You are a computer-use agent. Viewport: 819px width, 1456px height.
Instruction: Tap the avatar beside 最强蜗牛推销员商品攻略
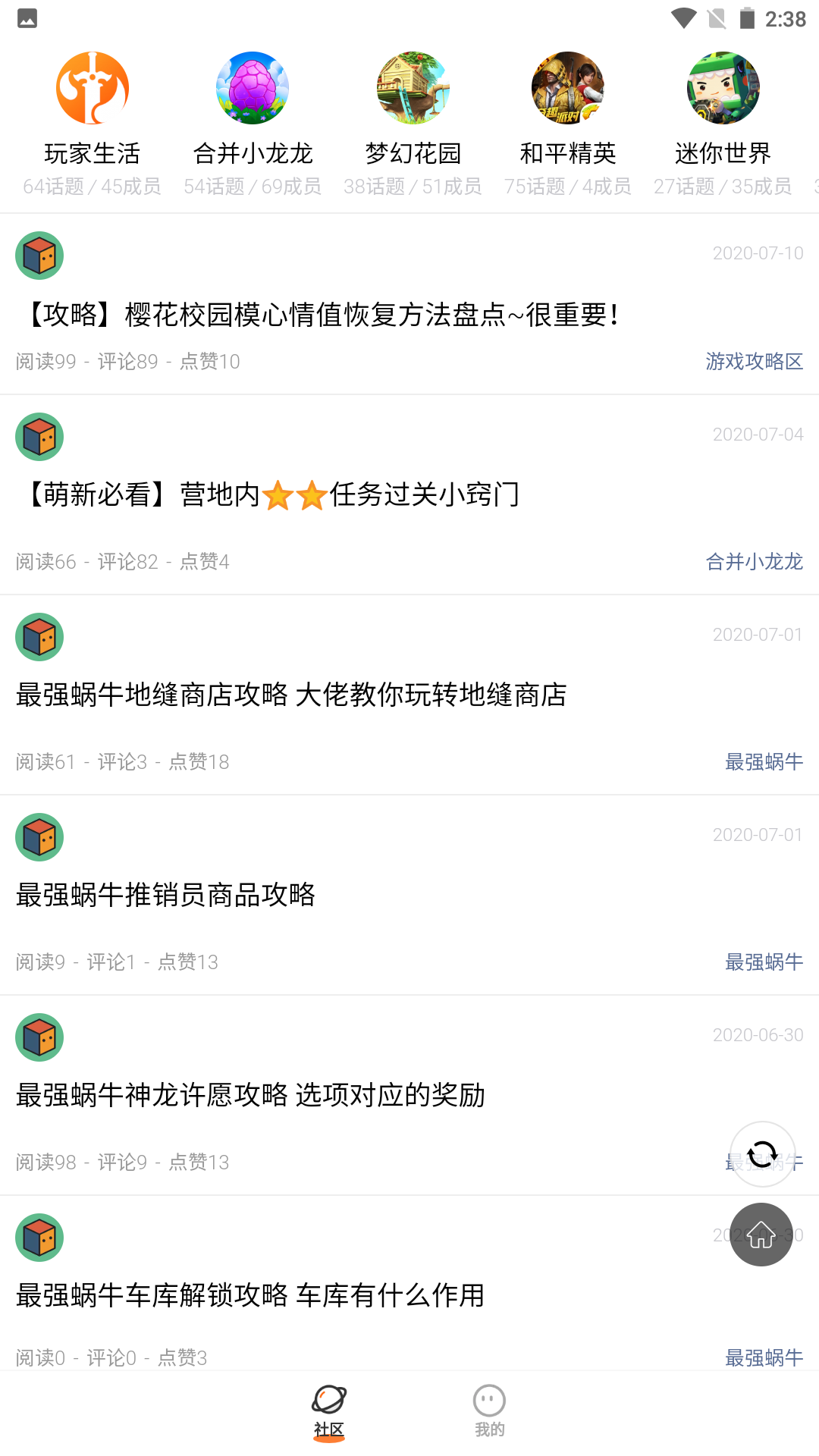(39, 837)
